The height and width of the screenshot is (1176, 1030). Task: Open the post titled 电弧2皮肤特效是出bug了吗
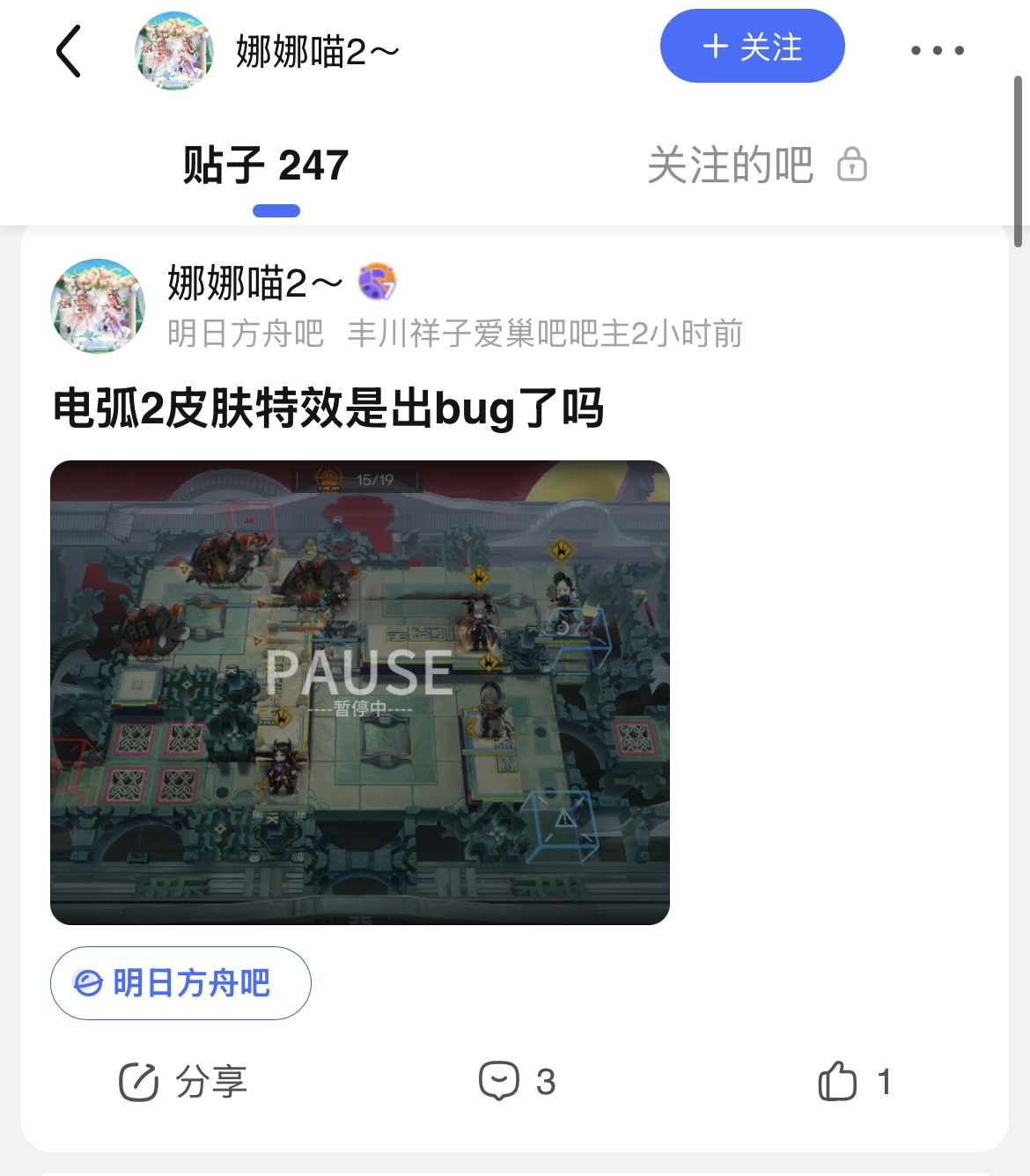(x=328, y=408)
